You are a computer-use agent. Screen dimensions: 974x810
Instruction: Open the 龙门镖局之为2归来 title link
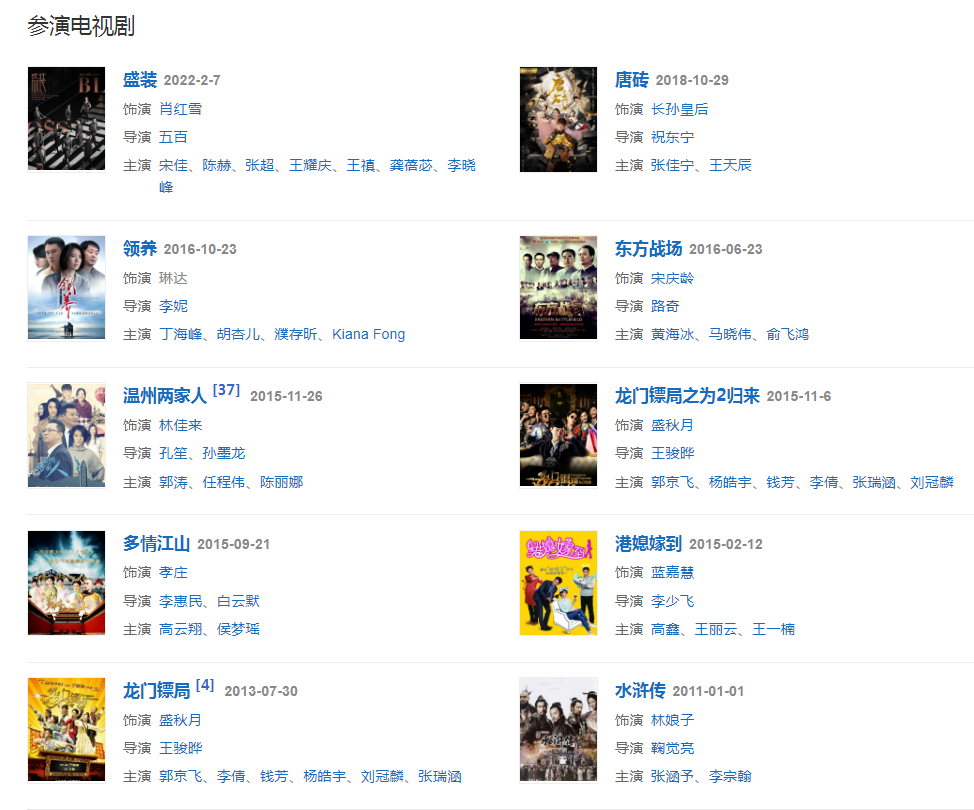(687, 396)
